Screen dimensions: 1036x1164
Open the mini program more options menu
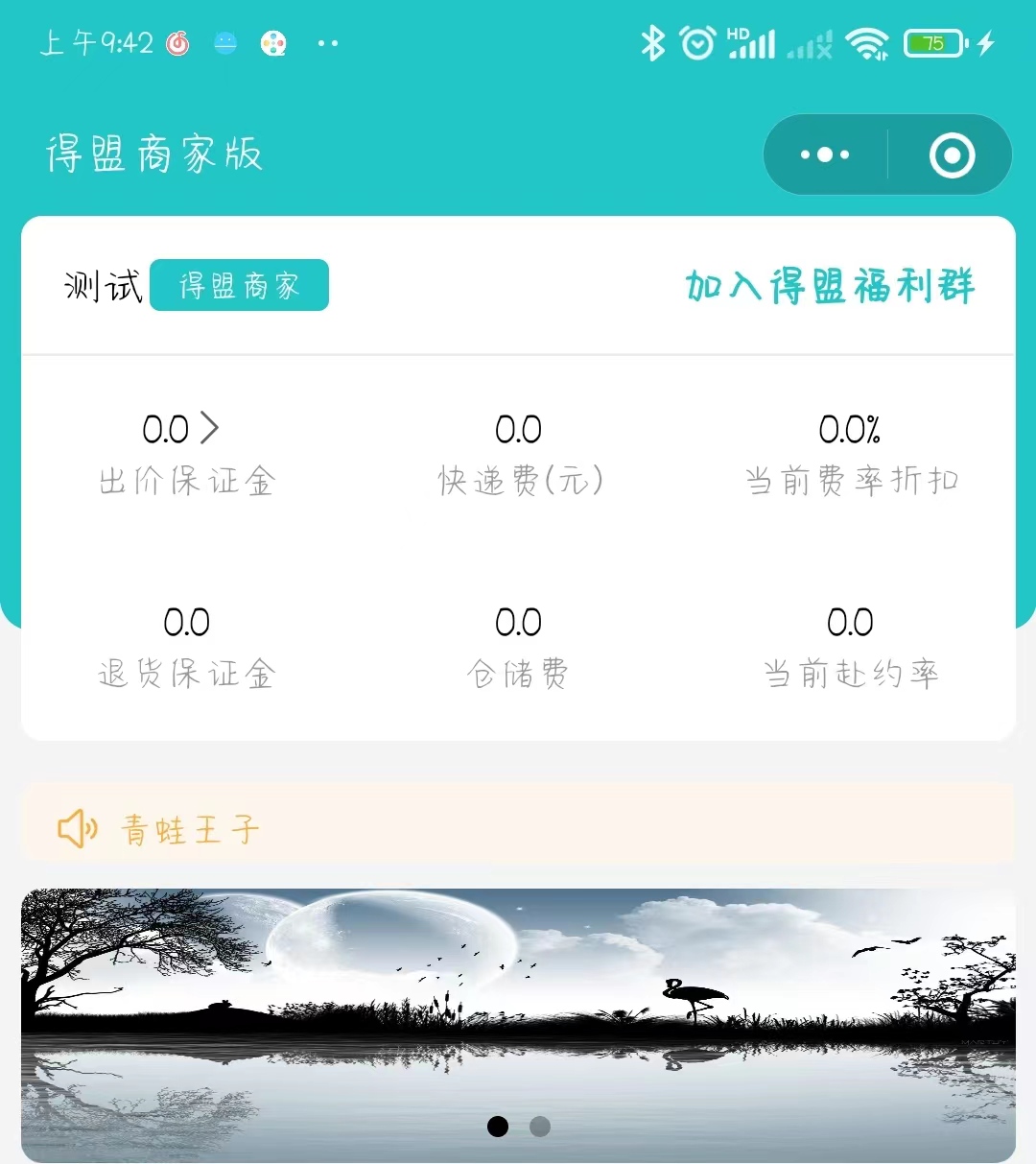coord(825,154)
